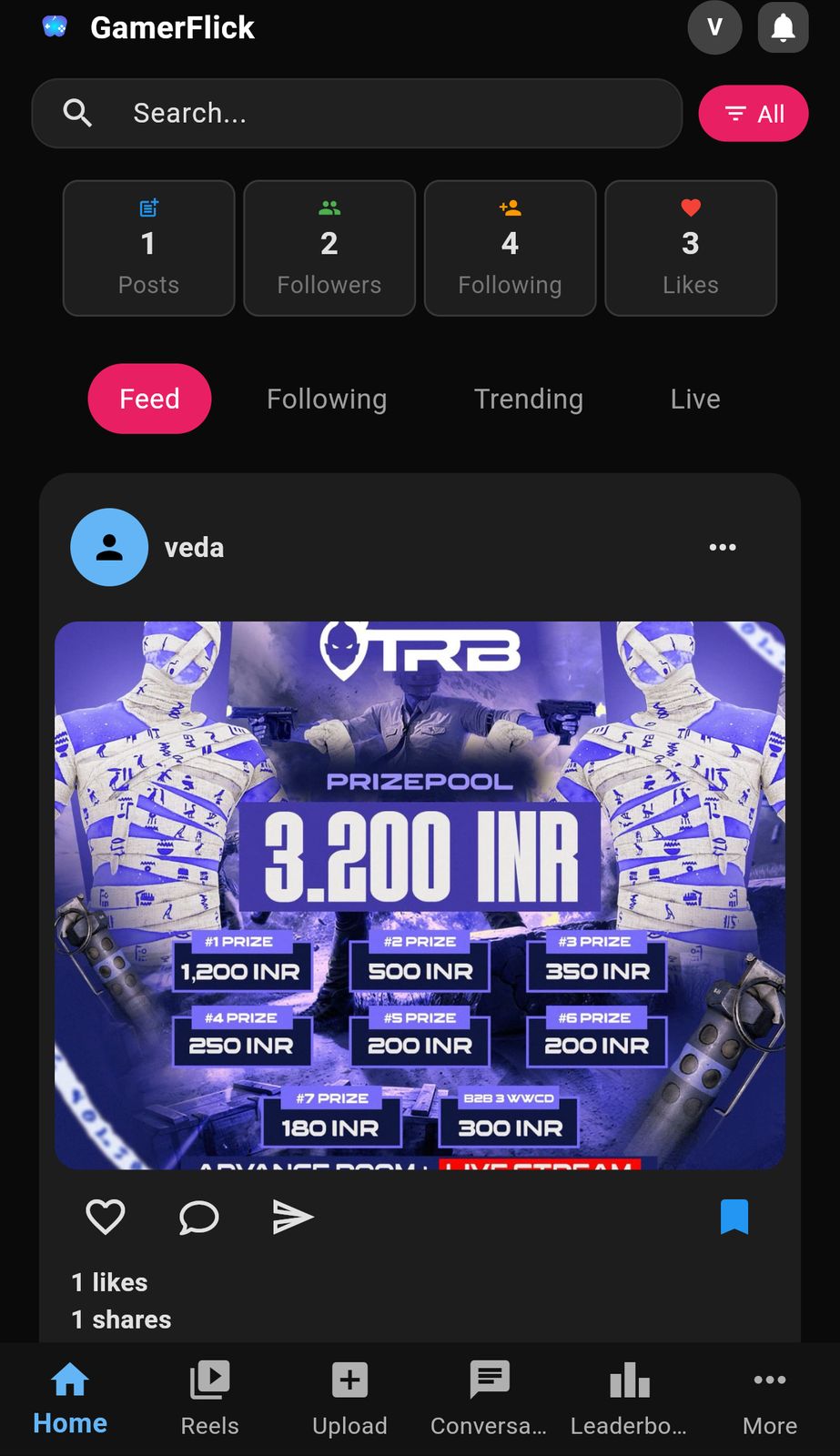Tap the V profile avatar circle
Screen dimensions: 840x1456
pyautogui.click(x=714, y=27)
